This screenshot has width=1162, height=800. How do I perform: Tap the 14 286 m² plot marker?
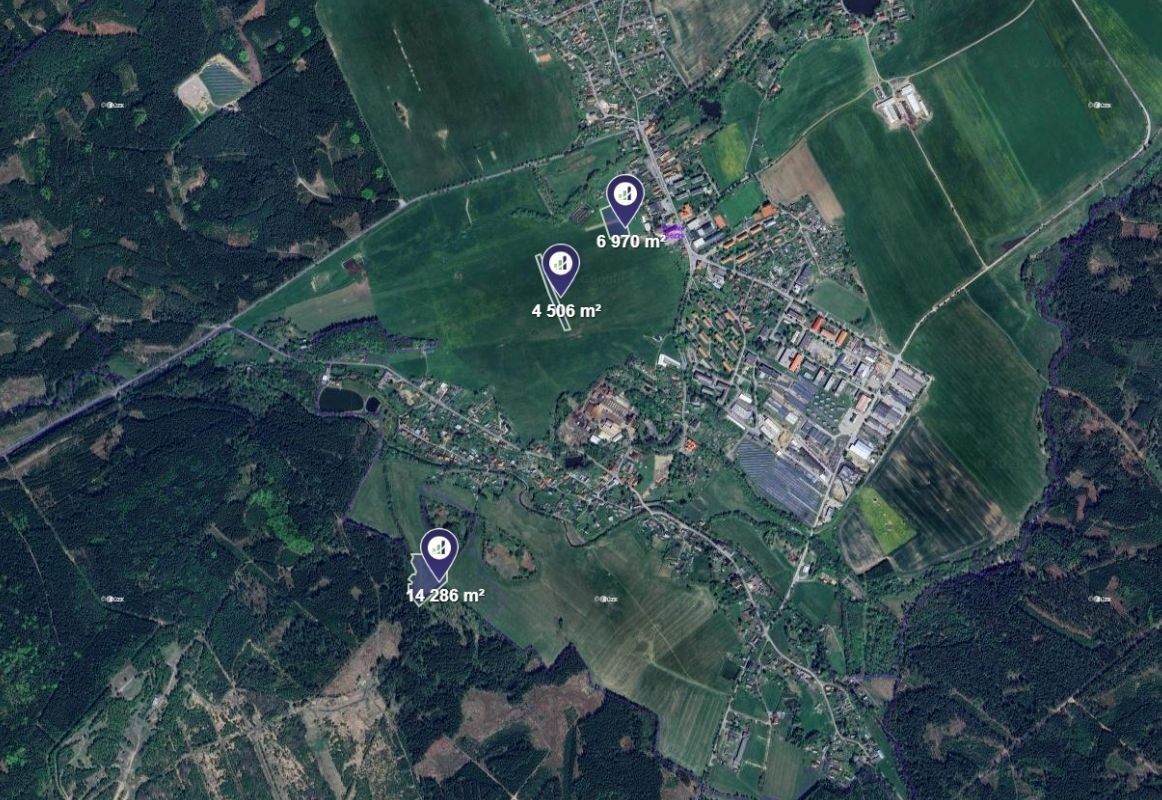(x=438, y=549)
